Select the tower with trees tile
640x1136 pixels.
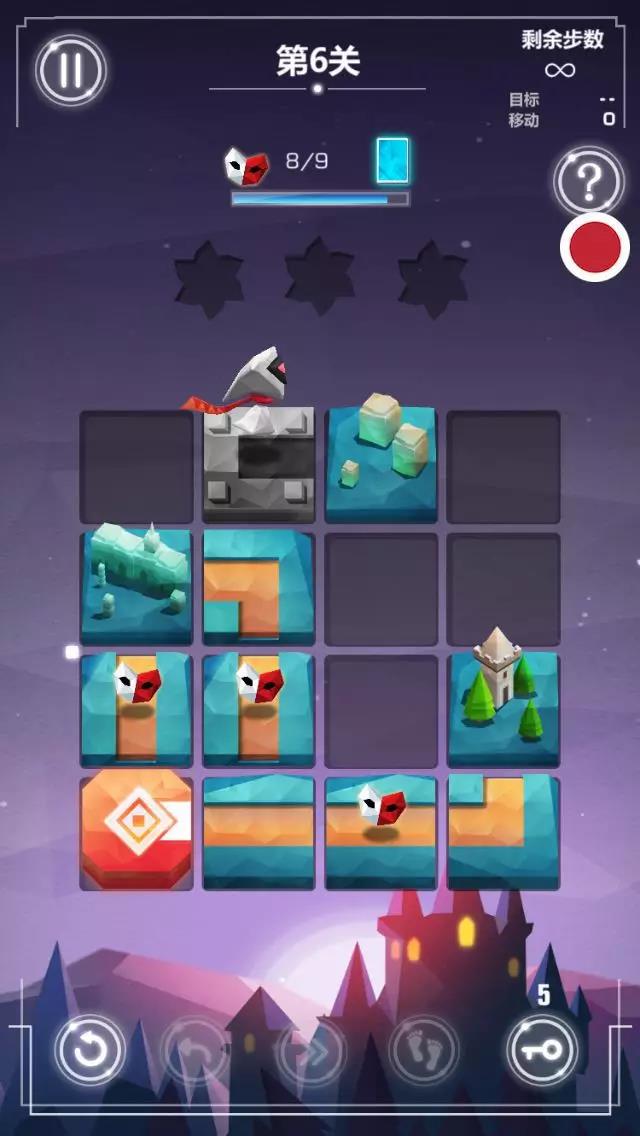[503, 700]
